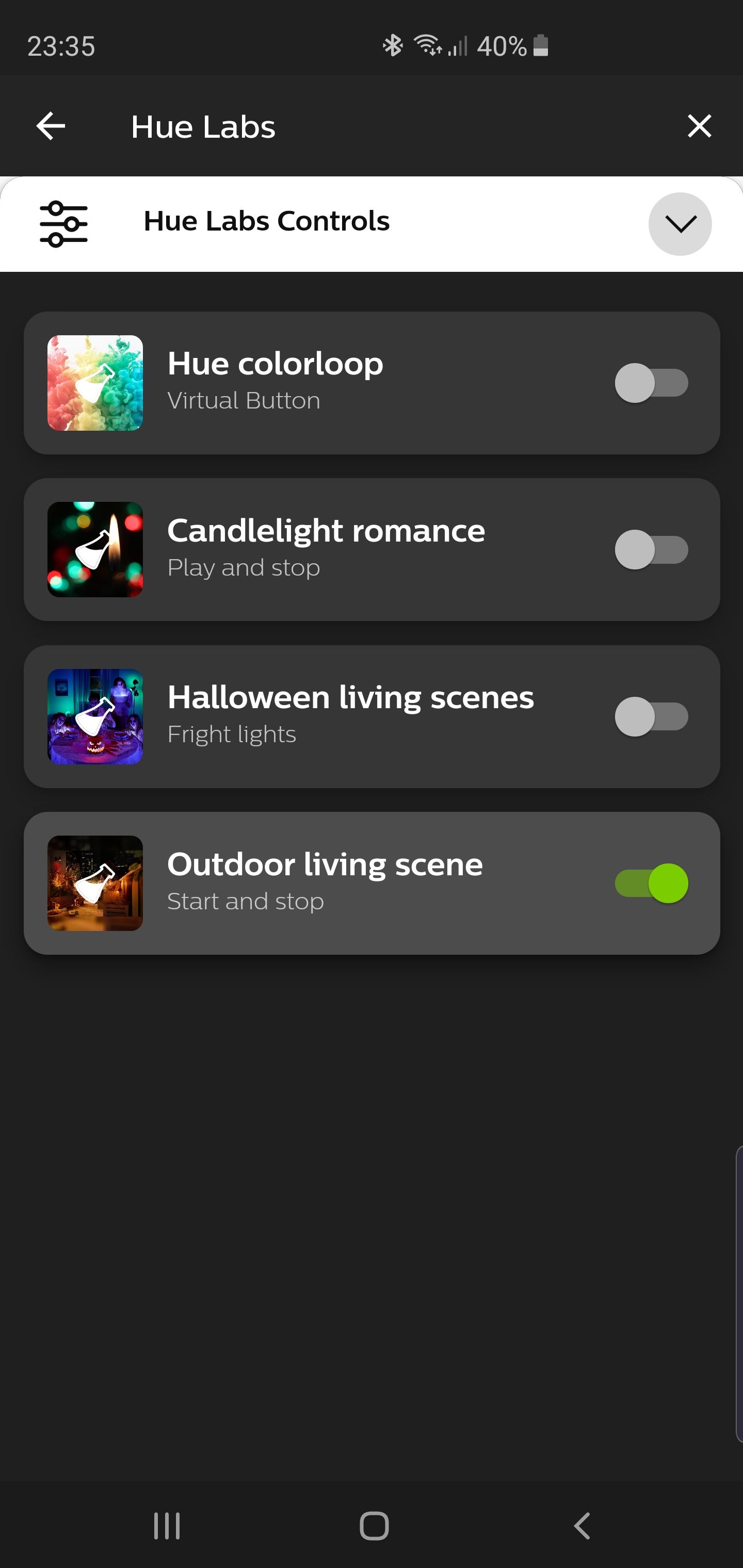743x1568 pixels.
Task: Show recent apps from the navigation bar
Action: point(167,1526)
